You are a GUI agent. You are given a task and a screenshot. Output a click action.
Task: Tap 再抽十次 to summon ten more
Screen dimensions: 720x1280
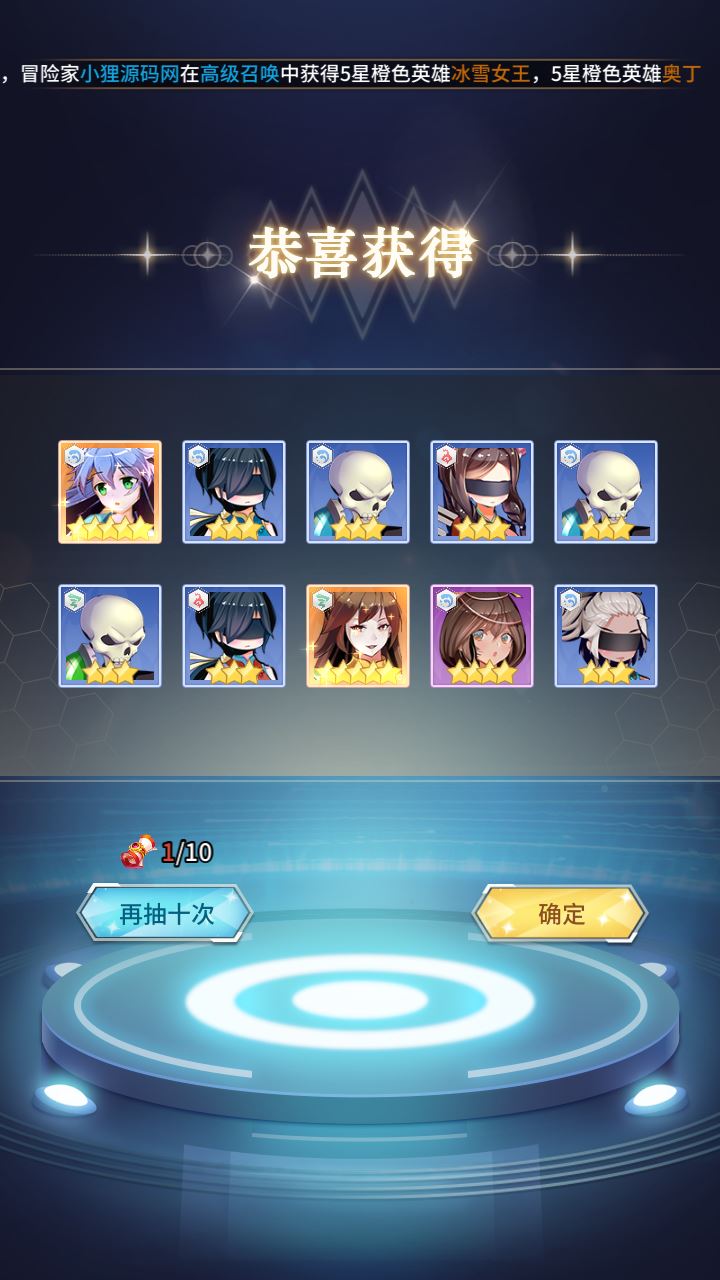(x=165, y=913)
